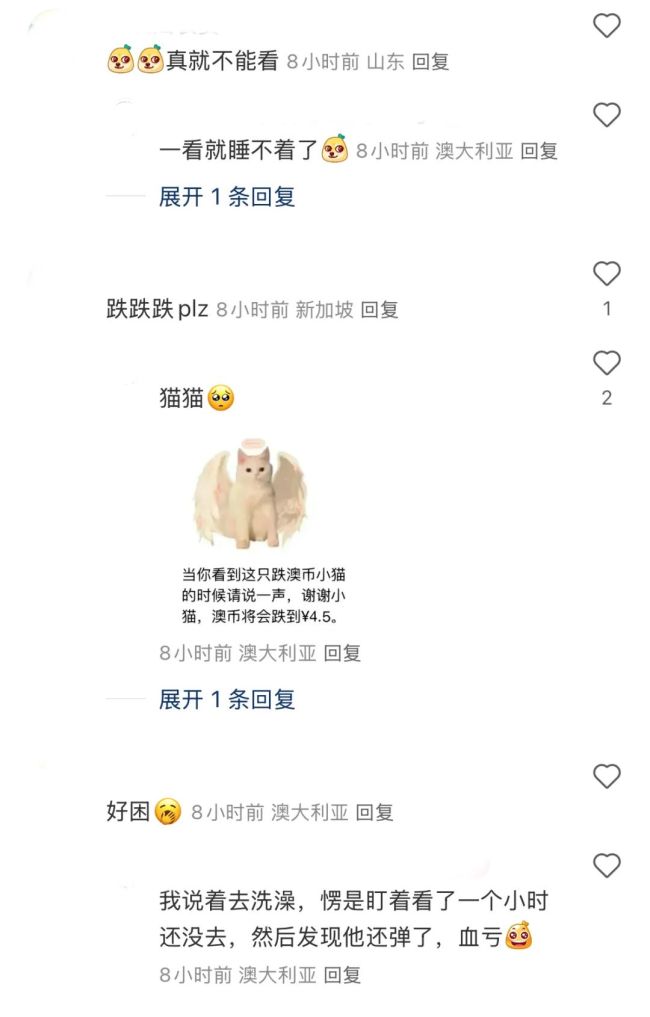This screenshot has height=1017, width=650.
Task: Like the 猫猫 comment
Action: pos(607,362)
